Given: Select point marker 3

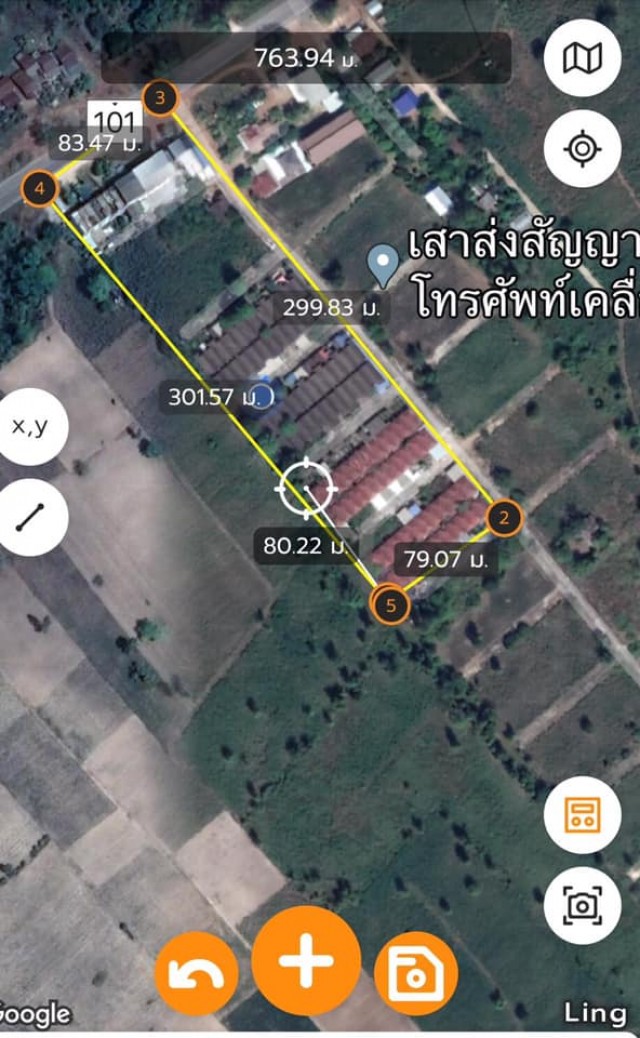Looking at the screenshot, I should pyautogui.click(x=160, y=98).
